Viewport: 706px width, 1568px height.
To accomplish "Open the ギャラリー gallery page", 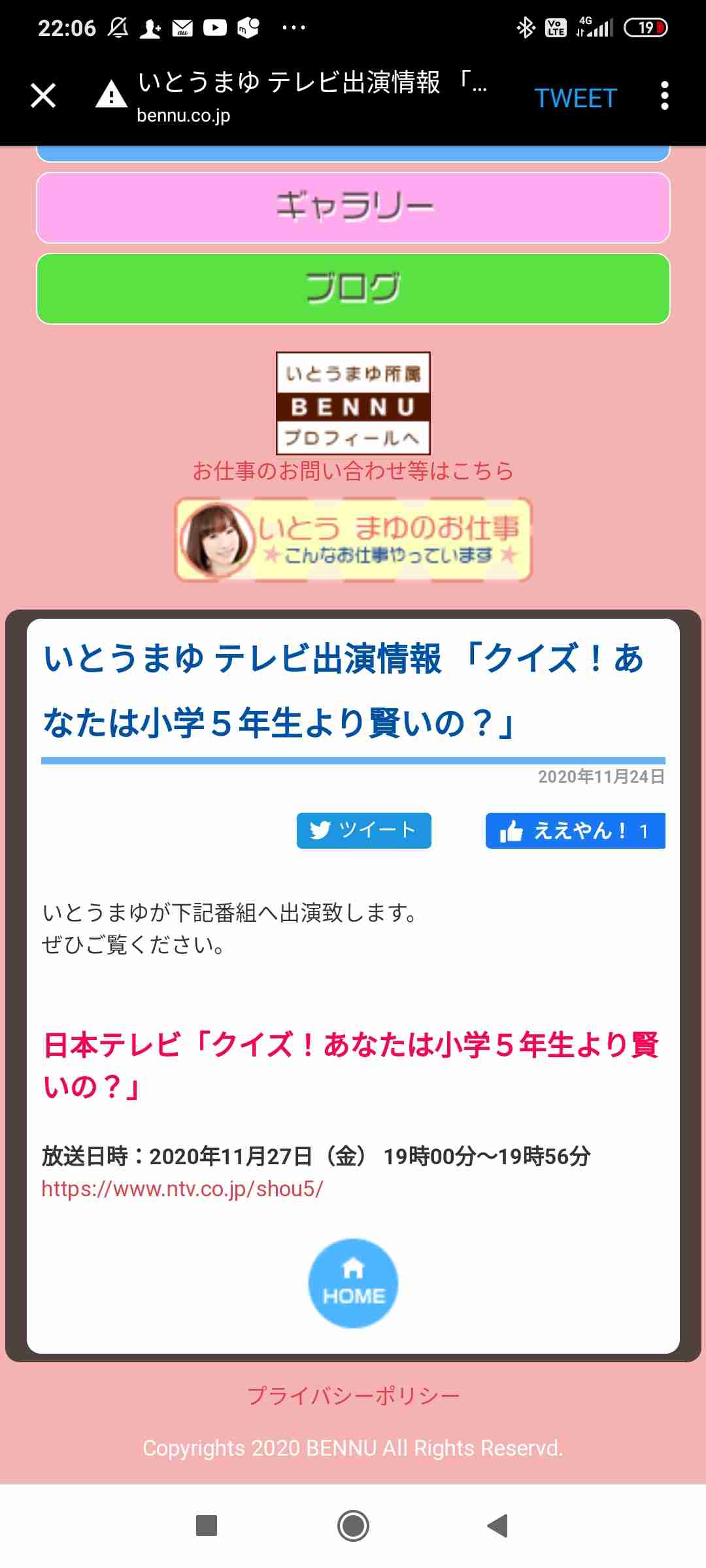I will click(353, 208).
